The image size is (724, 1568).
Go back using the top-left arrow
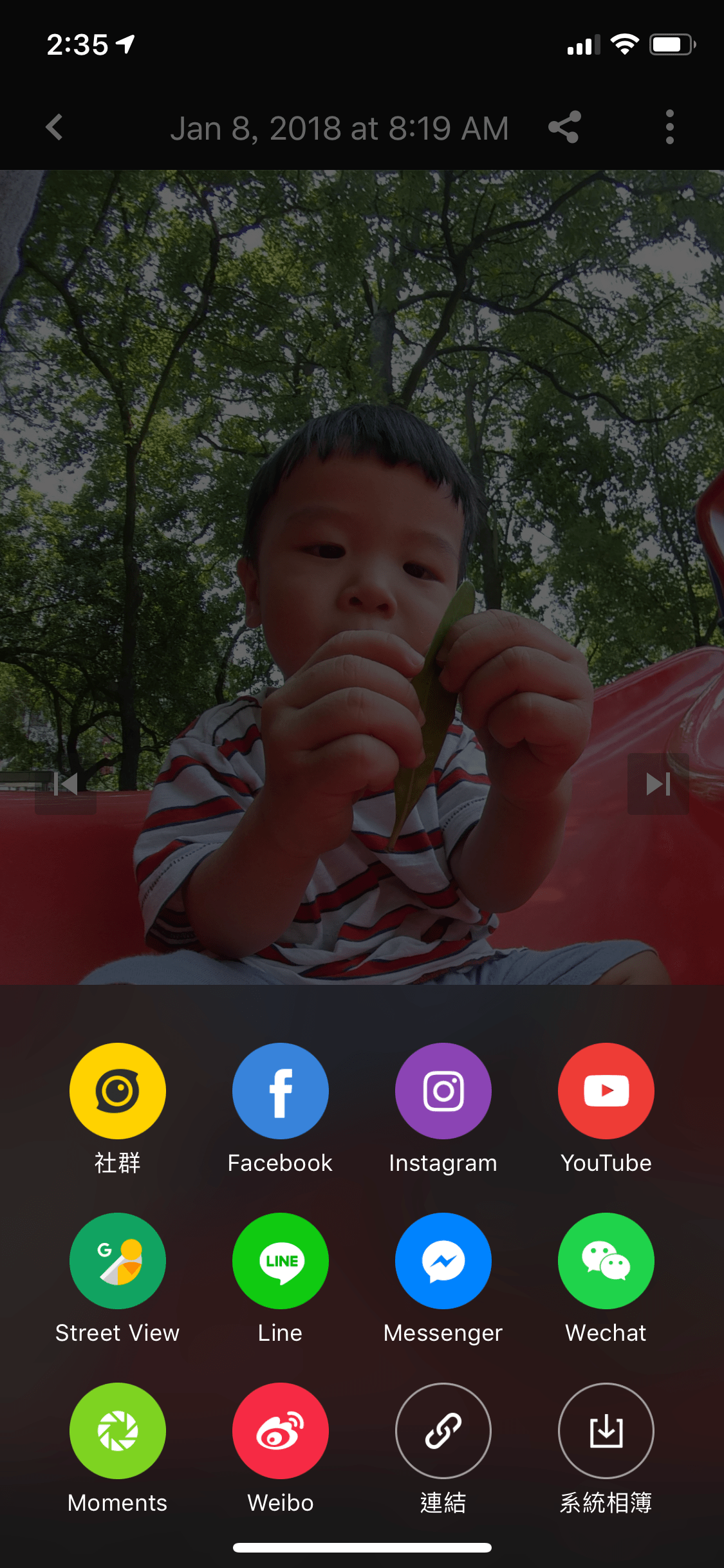pyautogui.click(x=55, y=127)
